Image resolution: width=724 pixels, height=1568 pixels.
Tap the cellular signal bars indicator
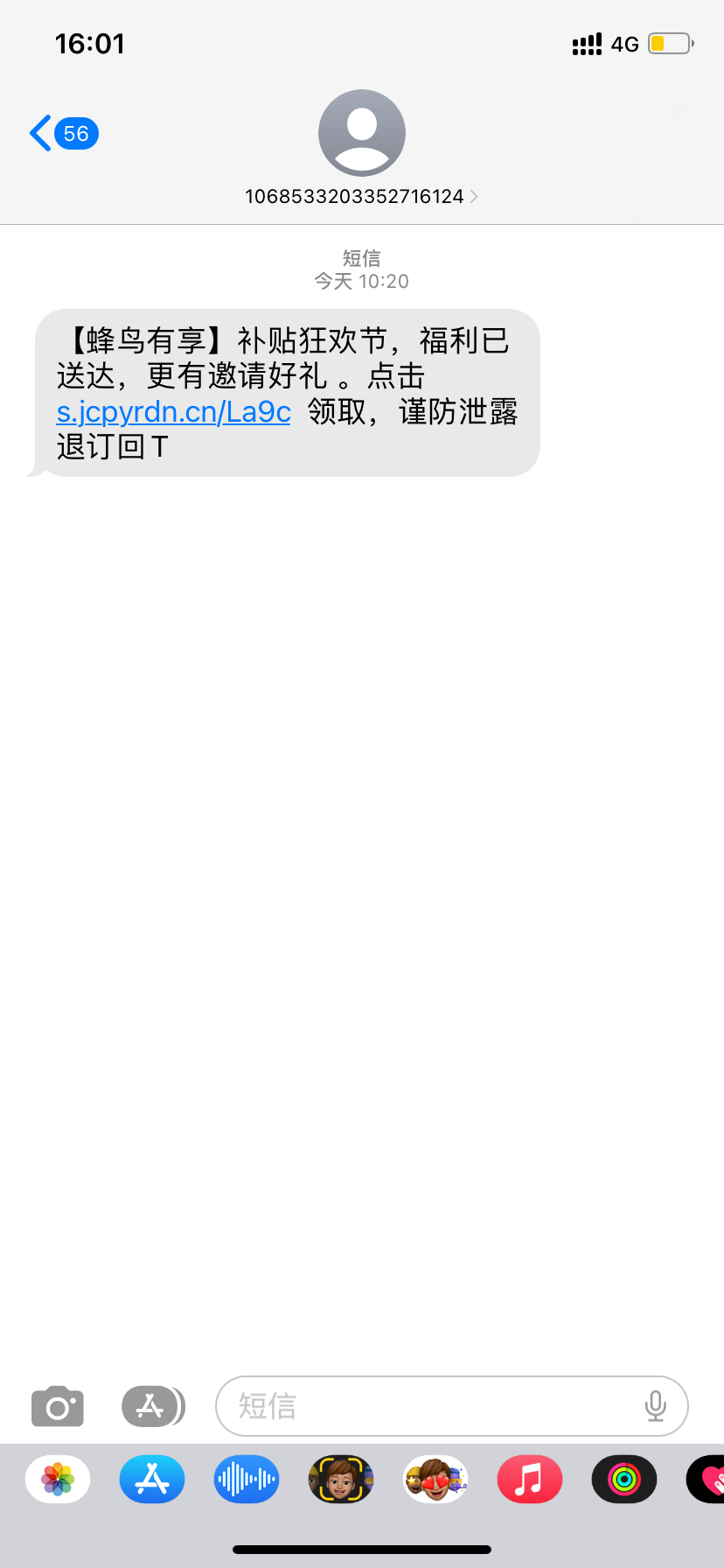click(586, 43)
